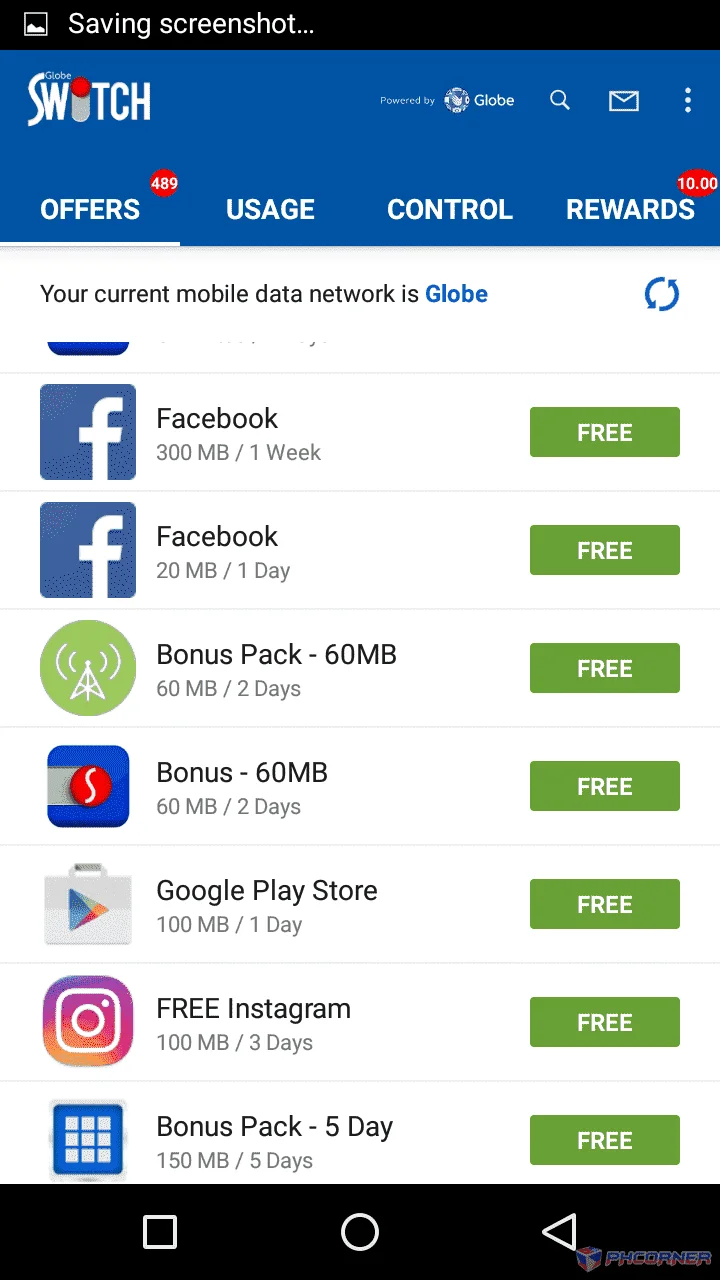Get the free Bonus - 60MB offer
The height and width of the screenshot is (1280, 720).
pyautogui.click(x=605, y=786)
